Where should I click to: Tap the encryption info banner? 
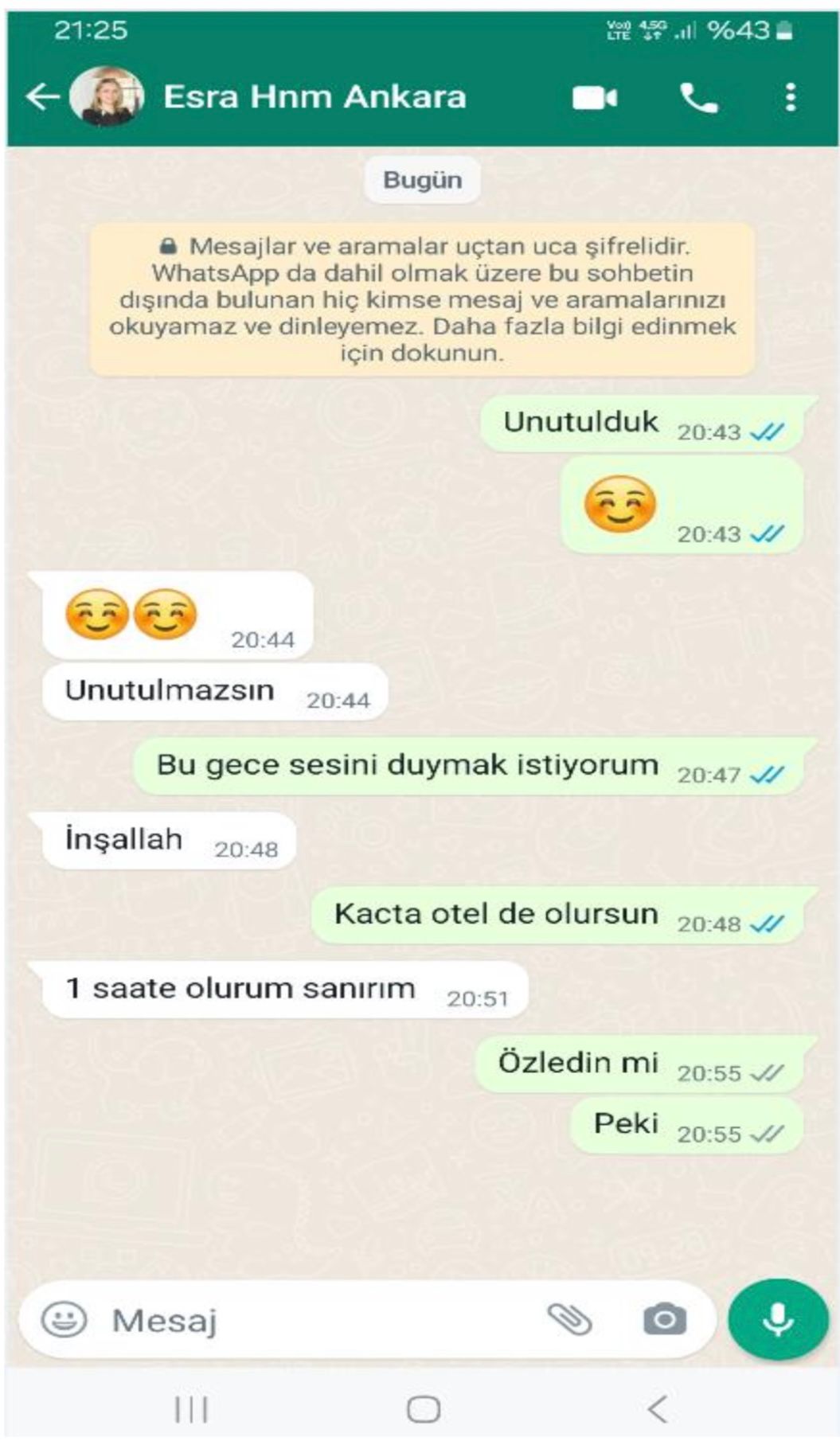422,299
